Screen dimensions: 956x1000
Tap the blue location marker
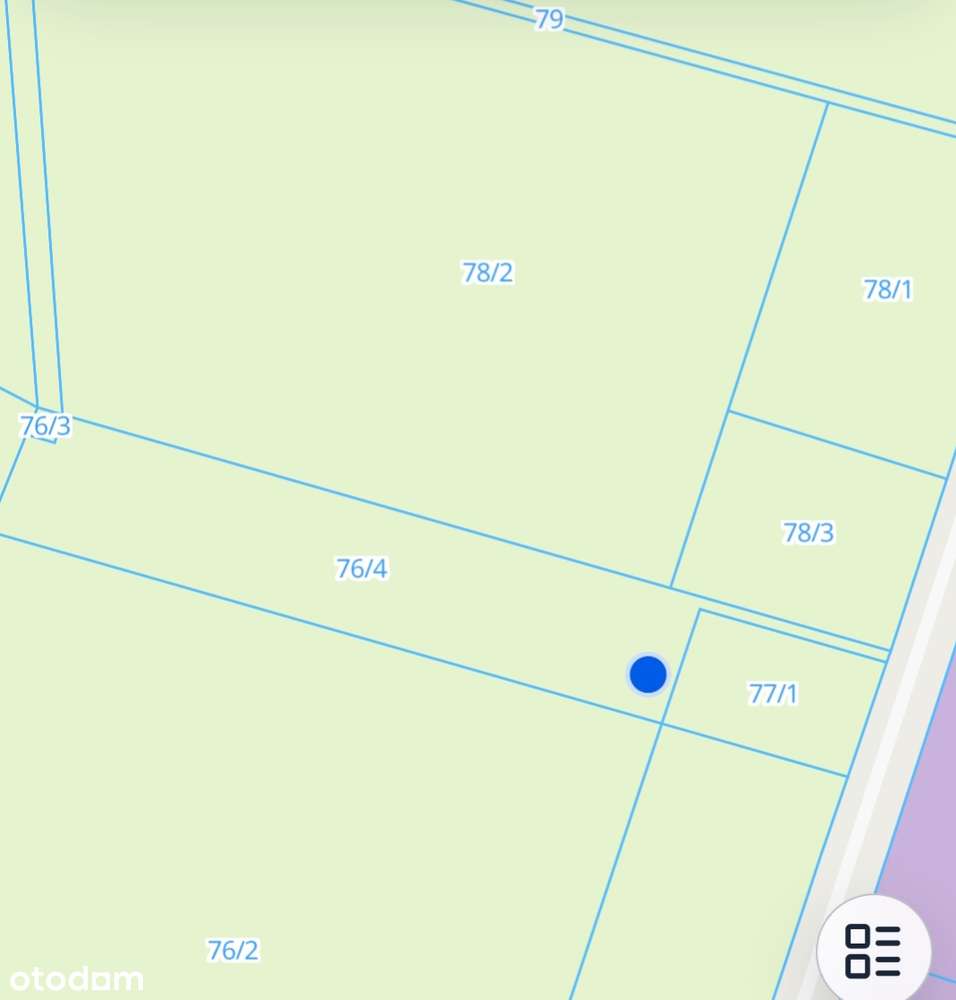(648, 675)
